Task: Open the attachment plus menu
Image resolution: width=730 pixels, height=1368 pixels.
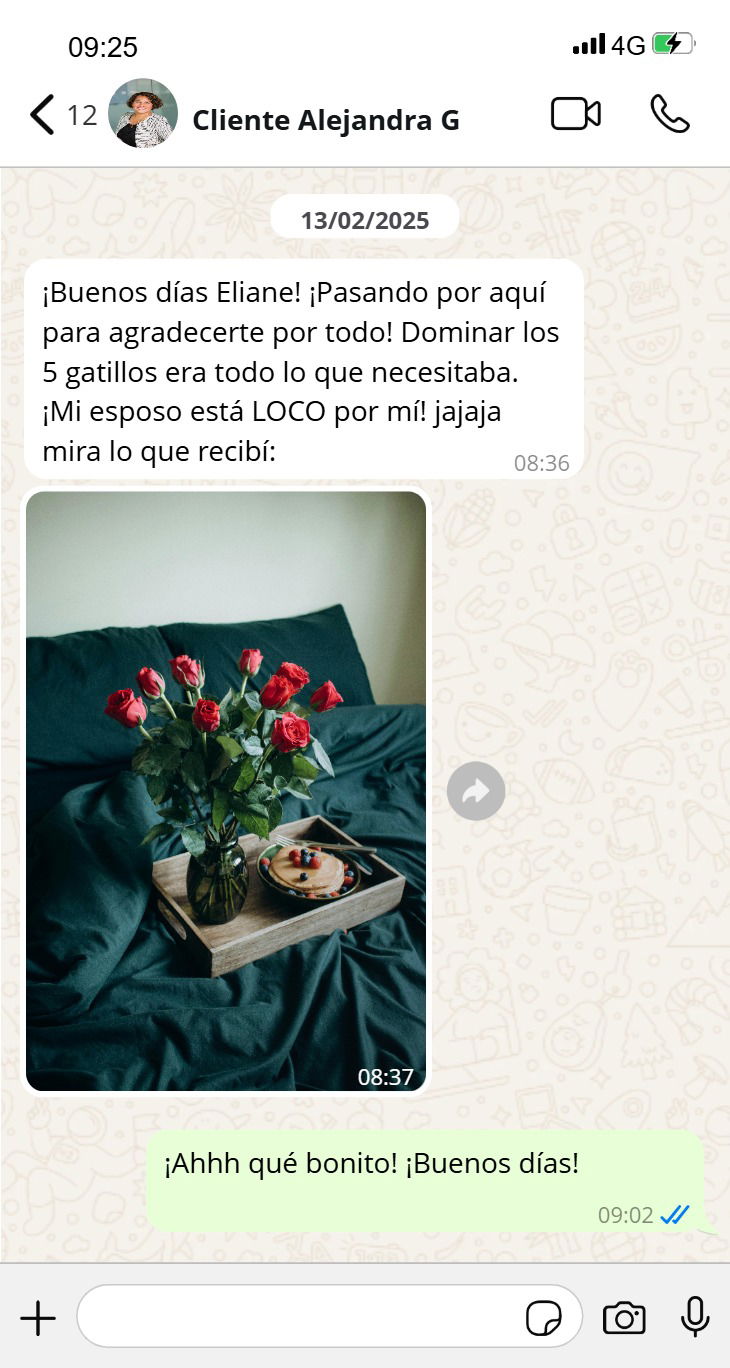Action: [38, 1318]
